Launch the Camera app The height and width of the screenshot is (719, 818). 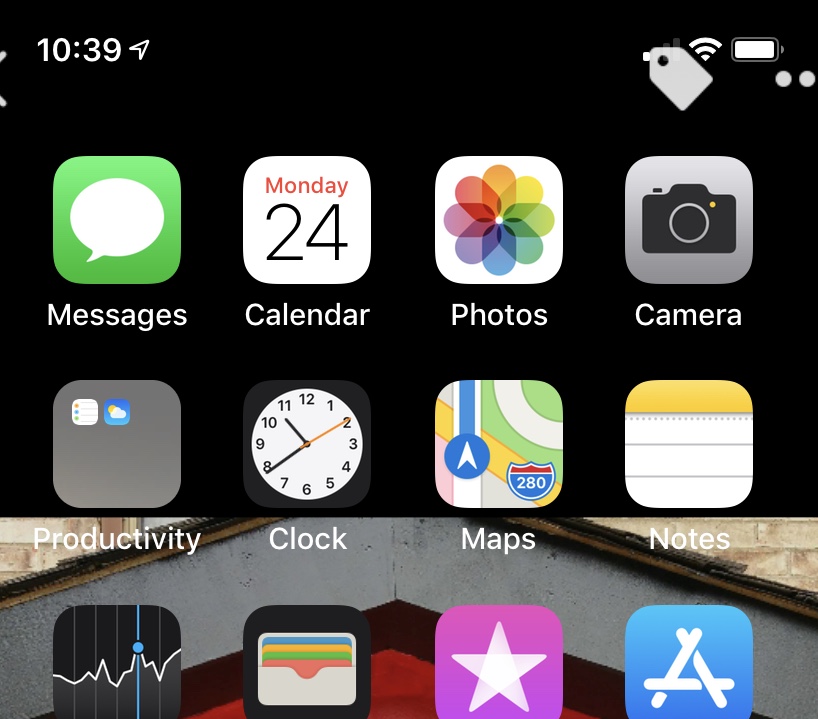click(x=688, y=220)
